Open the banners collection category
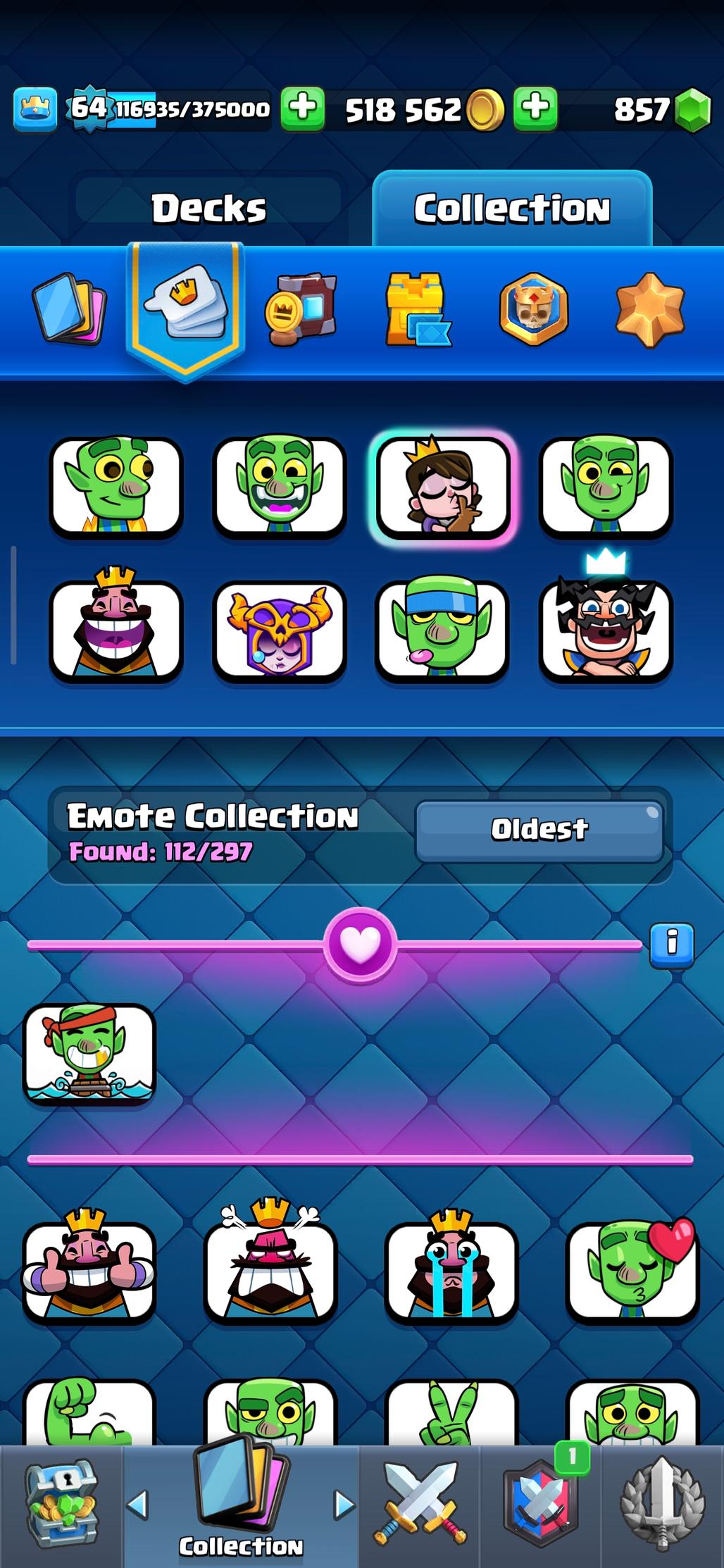Screen dimensions: 724x1568 pyautogui.click(x=301, y=310)
